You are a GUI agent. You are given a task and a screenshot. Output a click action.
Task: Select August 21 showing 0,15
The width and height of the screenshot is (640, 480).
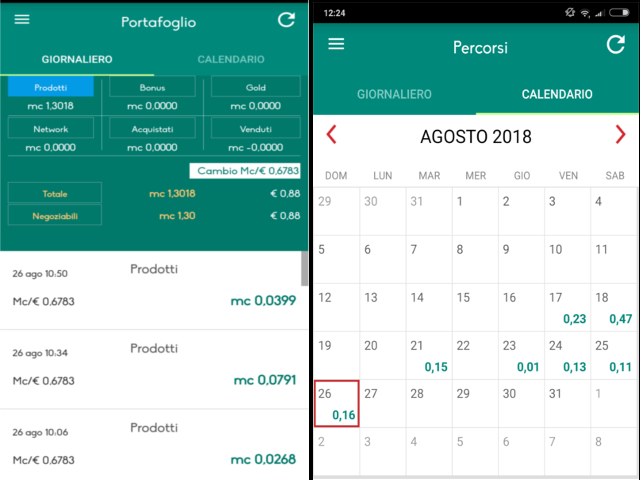pyautogui.click(x=428, y=355)
